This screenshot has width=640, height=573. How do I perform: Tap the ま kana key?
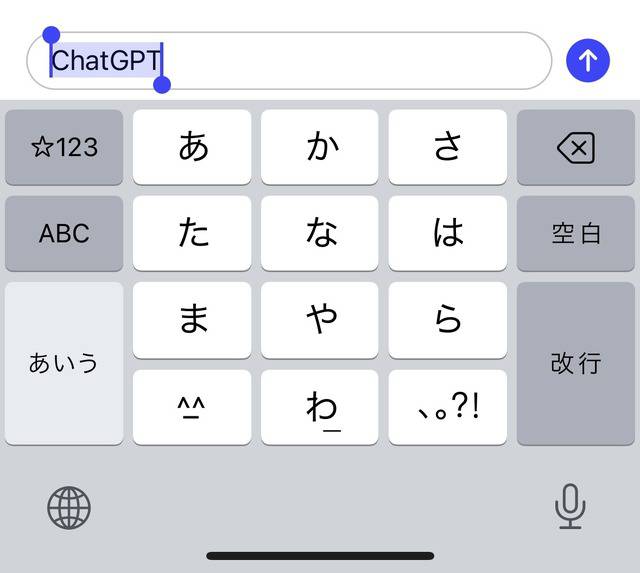tap(192, 320)
